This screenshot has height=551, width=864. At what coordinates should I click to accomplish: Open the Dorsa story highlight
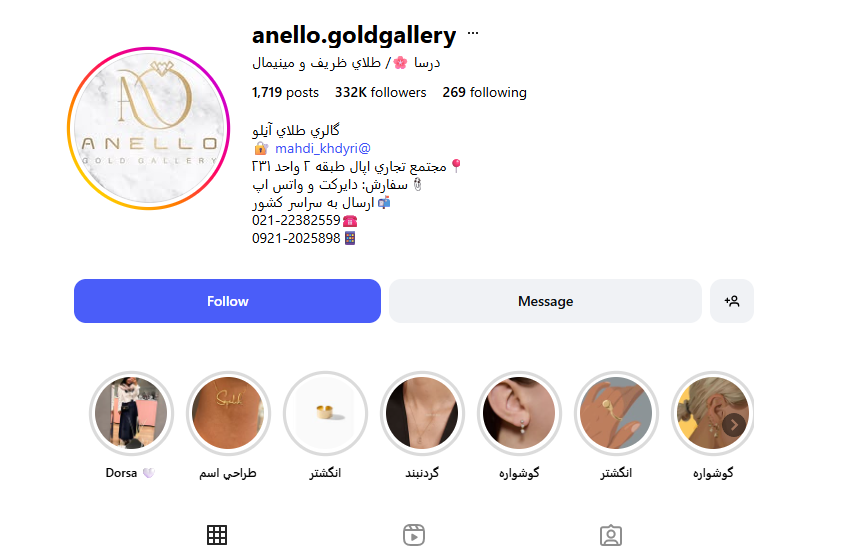point(132,413)
